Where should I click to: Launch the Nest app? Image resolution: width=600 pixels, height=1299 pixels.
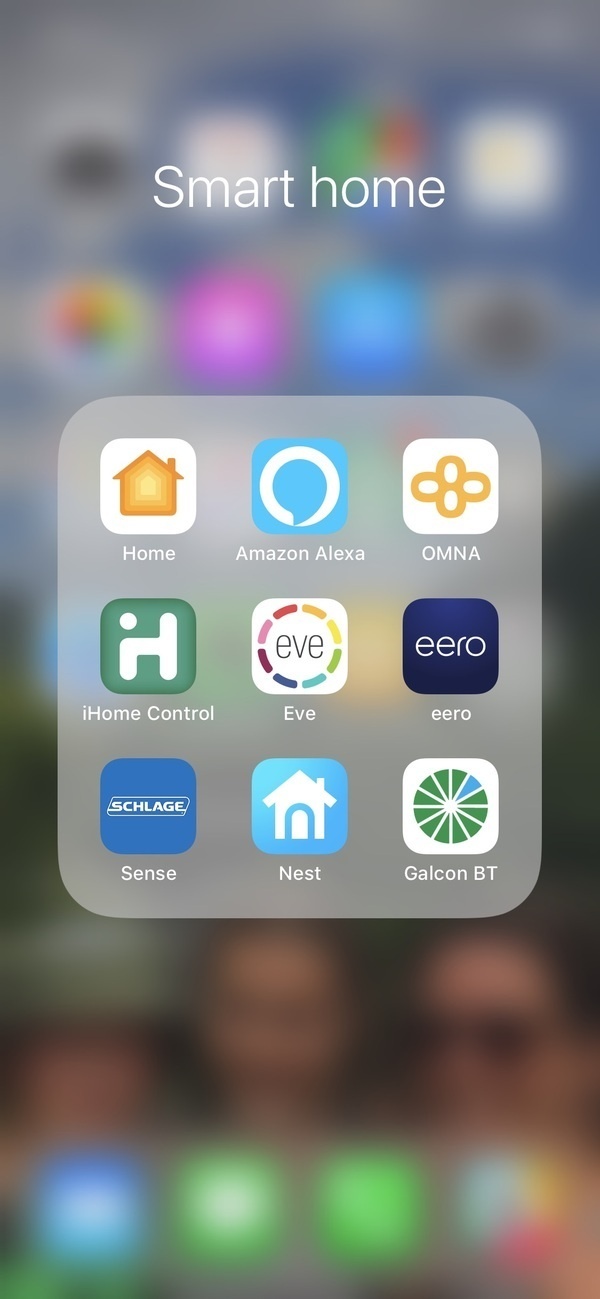pos(299,806)
